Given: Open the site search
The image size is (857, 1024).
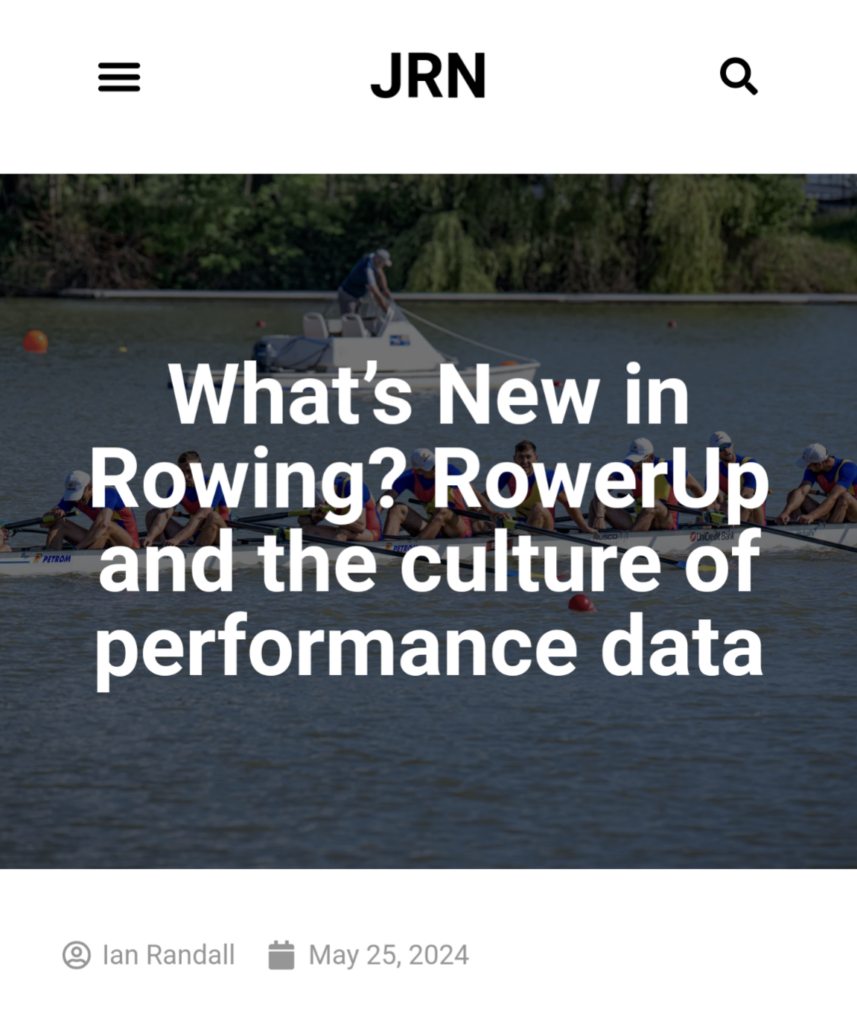Looking at the screenshot, I should tap(738, 77).
